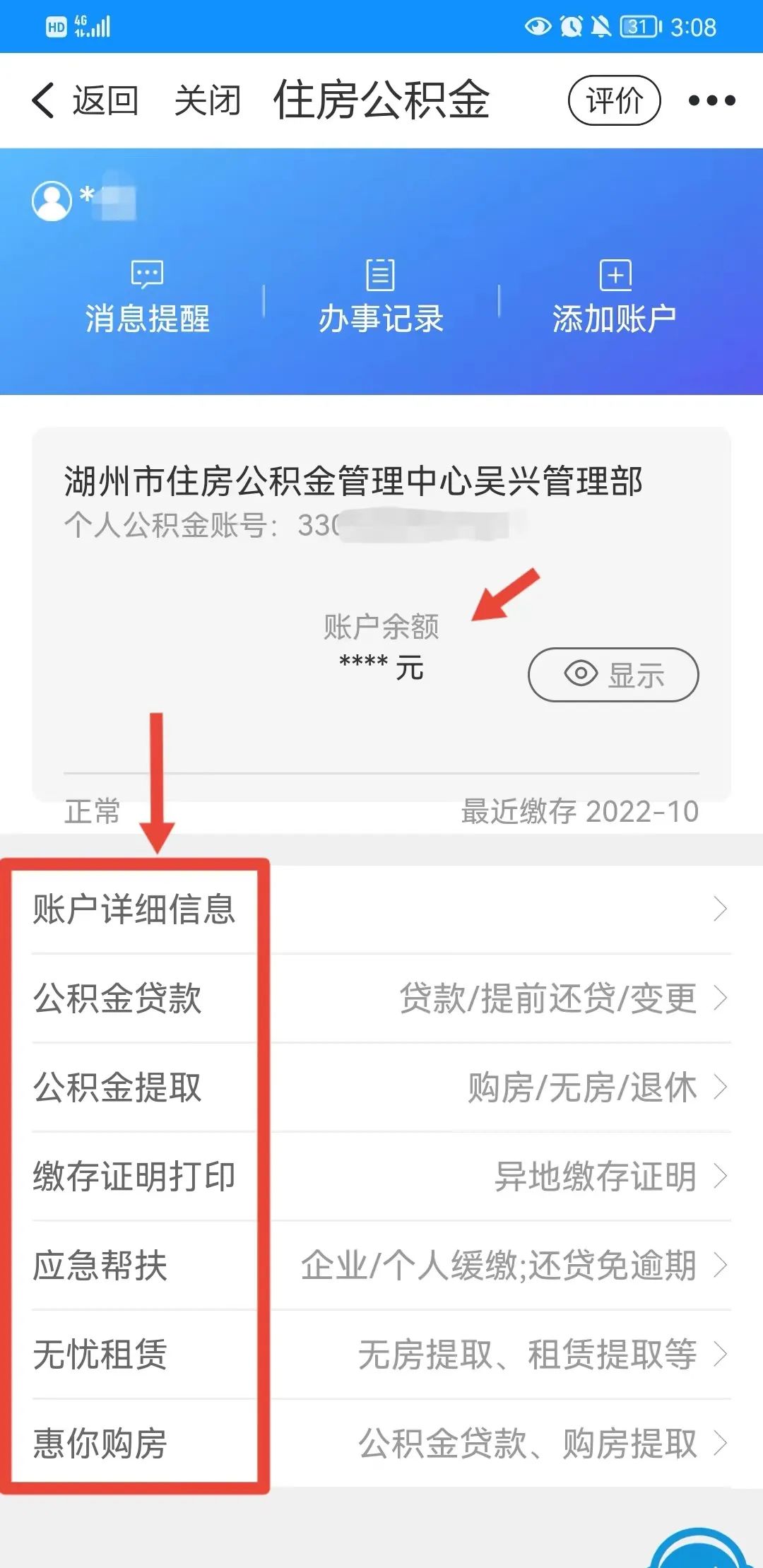Go back with the 返回 arrow
The width and height of the screenshot is (763, 1568).
(85, 100)
